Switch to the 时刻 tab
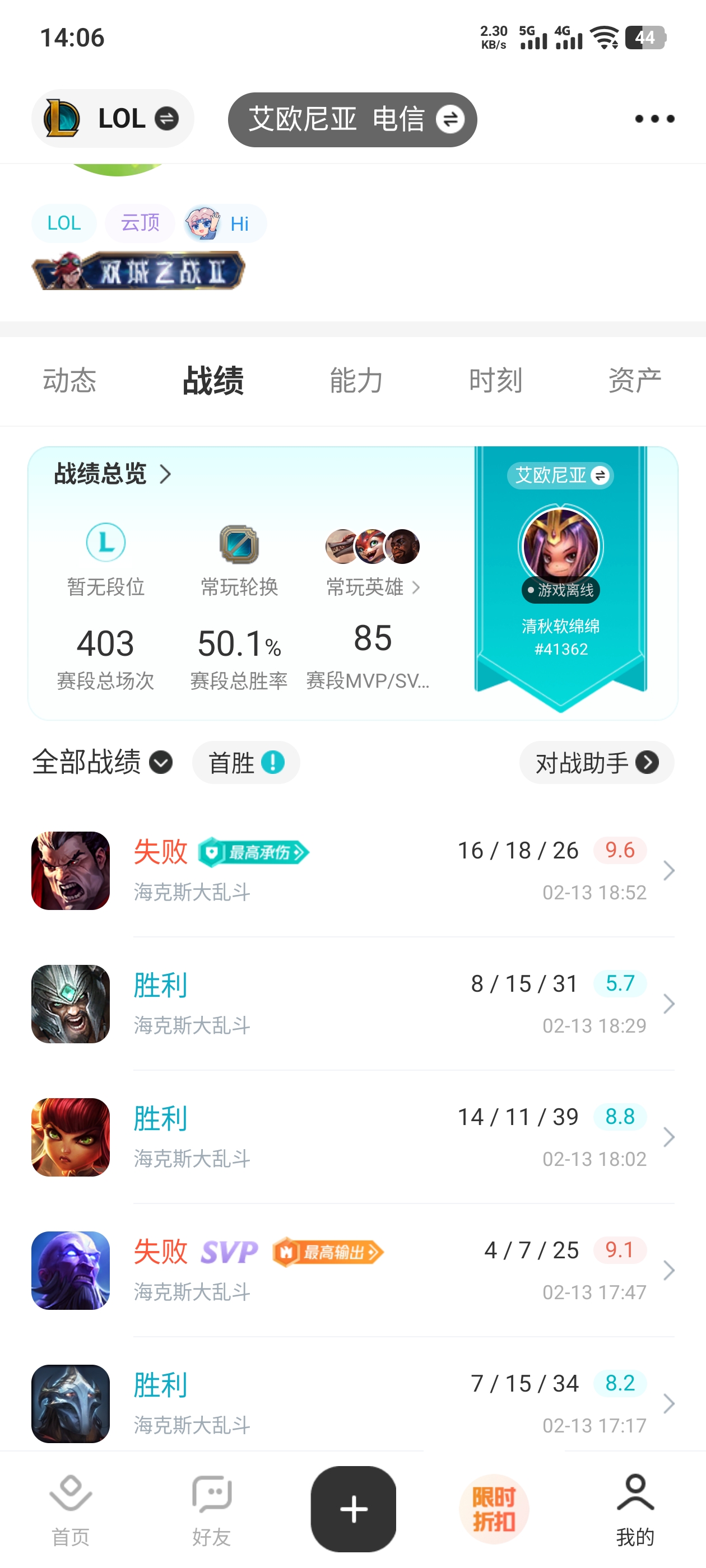The image size is (706, 1568). click(495, 381)
